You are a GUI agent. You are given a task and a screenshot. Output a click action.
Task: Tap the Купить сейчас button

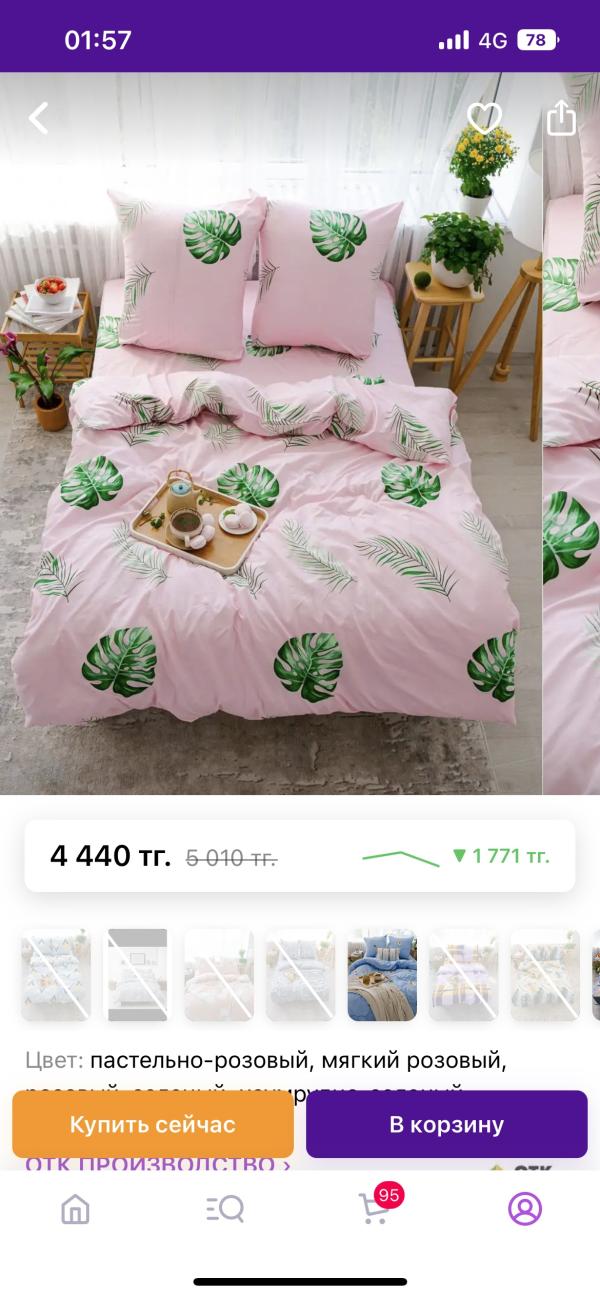(153, 1124)
